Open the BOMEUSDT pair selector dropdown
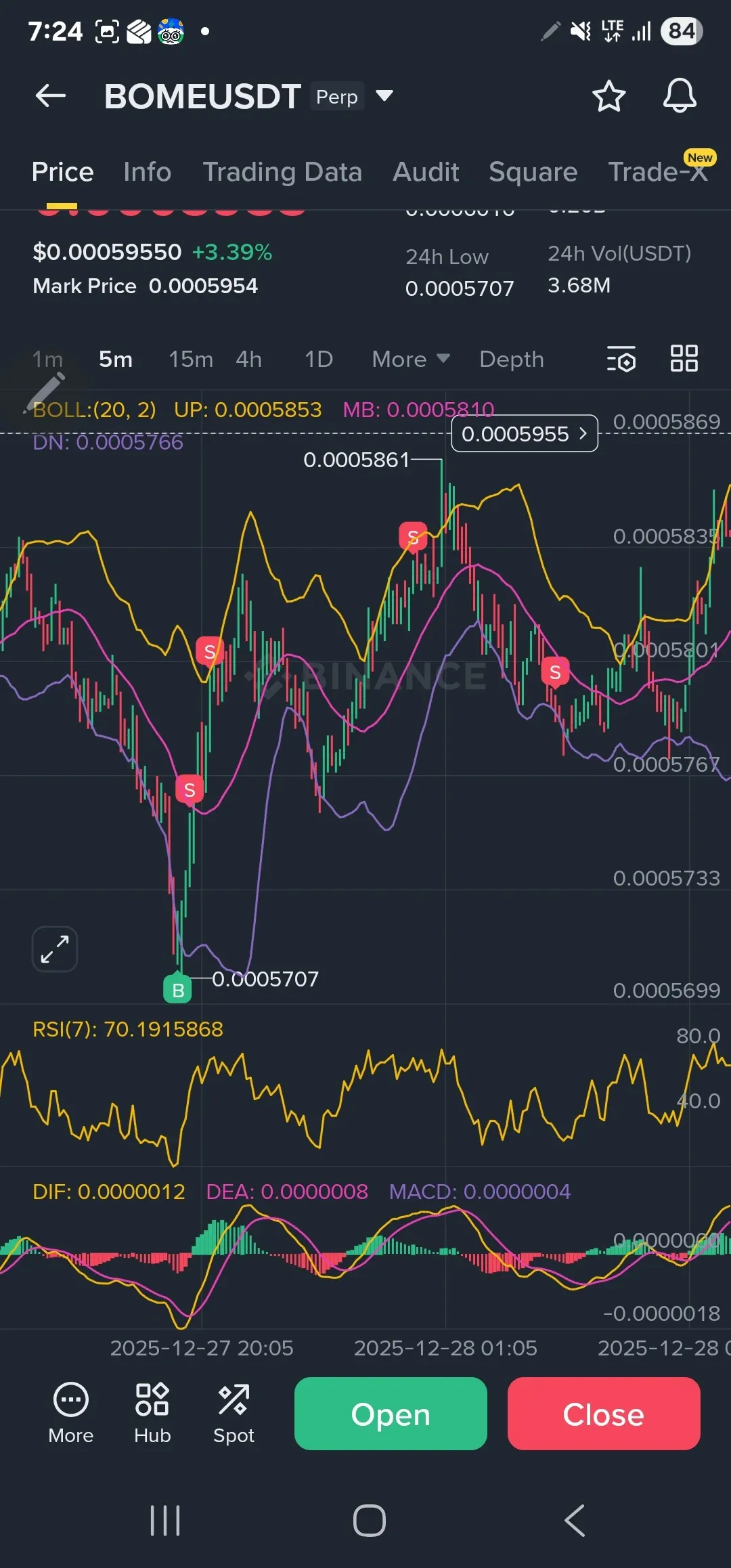Screen dimensions: 731x1568 (384, 96)
